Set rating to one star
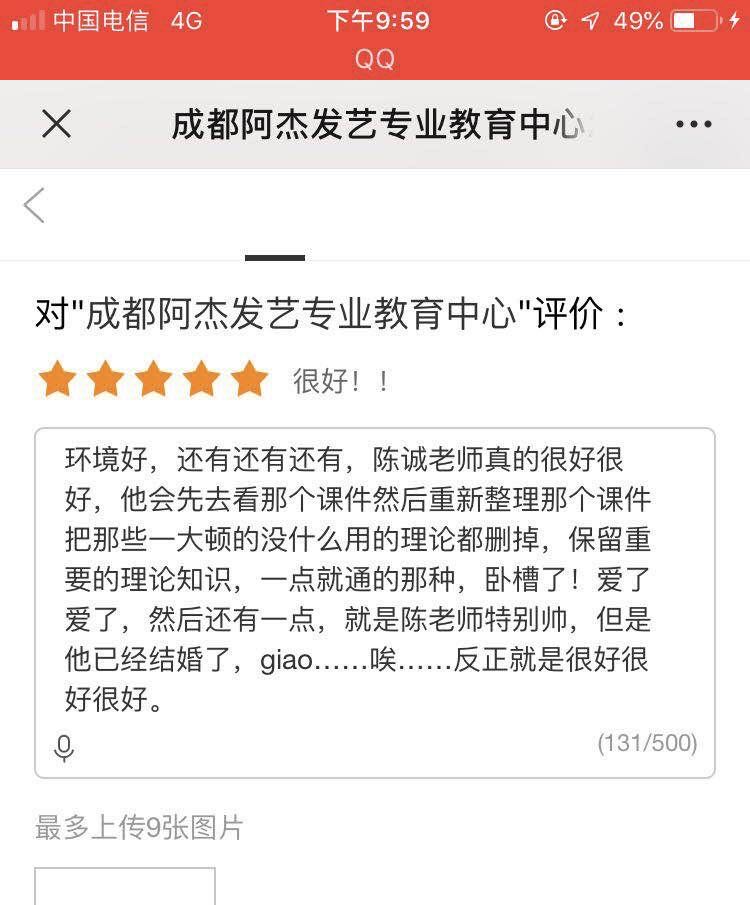 click(57, 380)
